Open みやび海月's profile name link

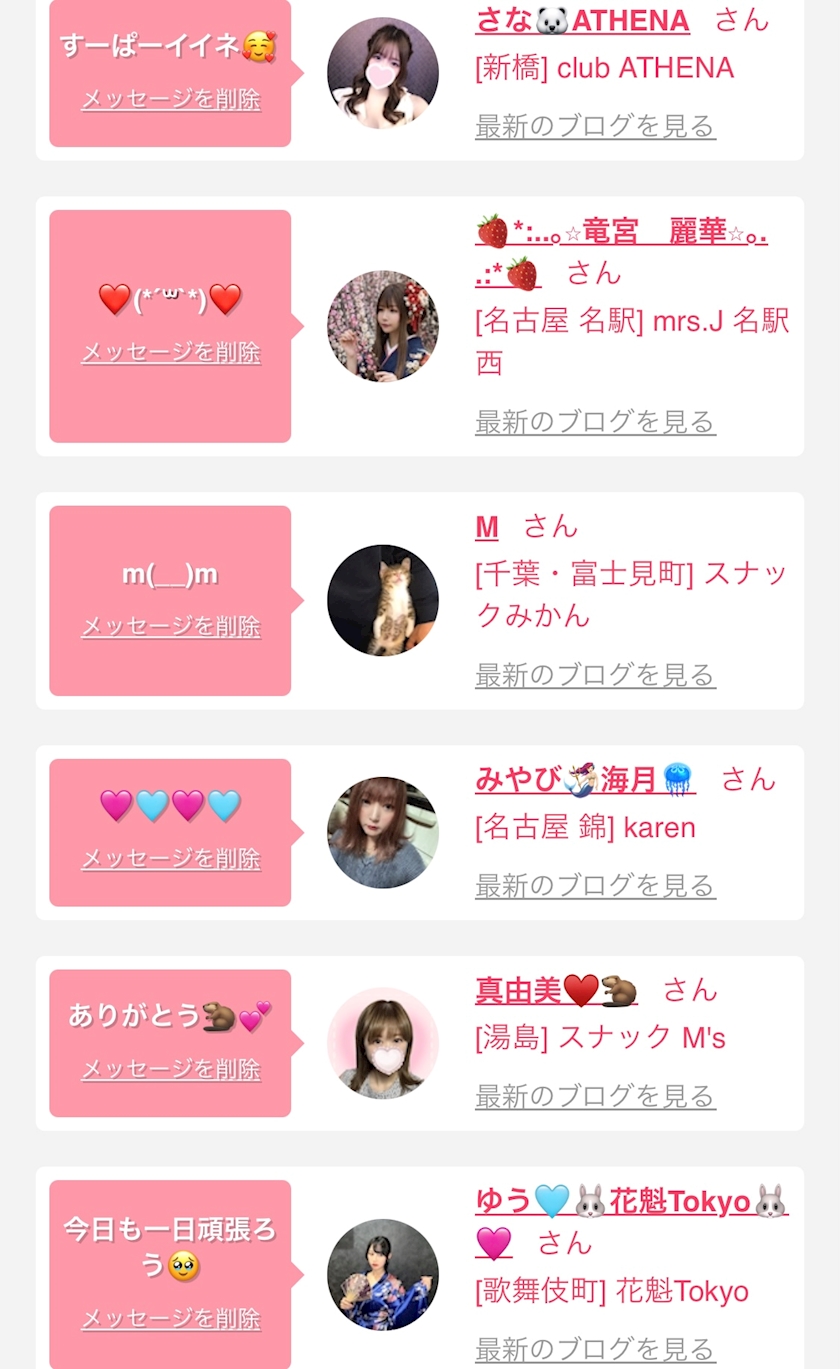tap(585, 779)
